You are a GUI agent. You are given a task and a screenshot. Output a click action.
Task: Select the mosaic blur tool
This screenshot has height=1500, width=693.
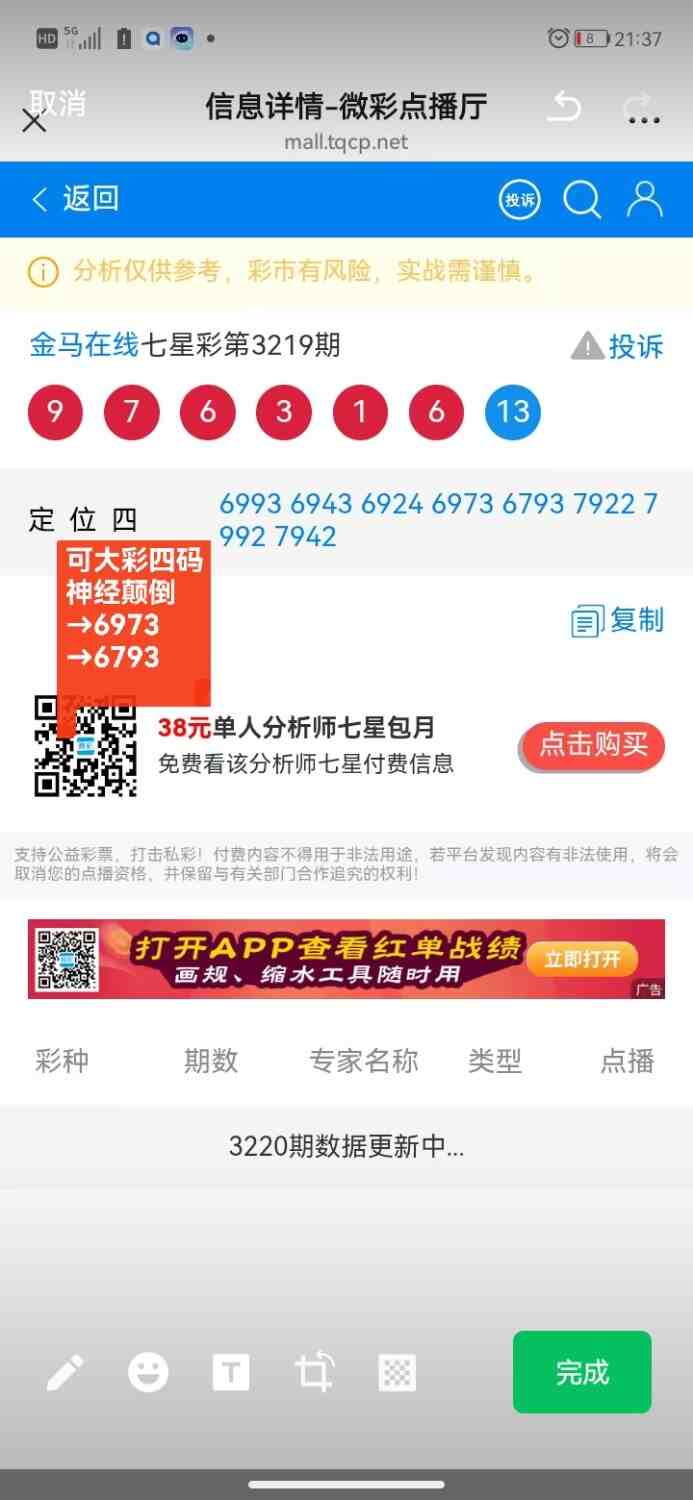397,1373
